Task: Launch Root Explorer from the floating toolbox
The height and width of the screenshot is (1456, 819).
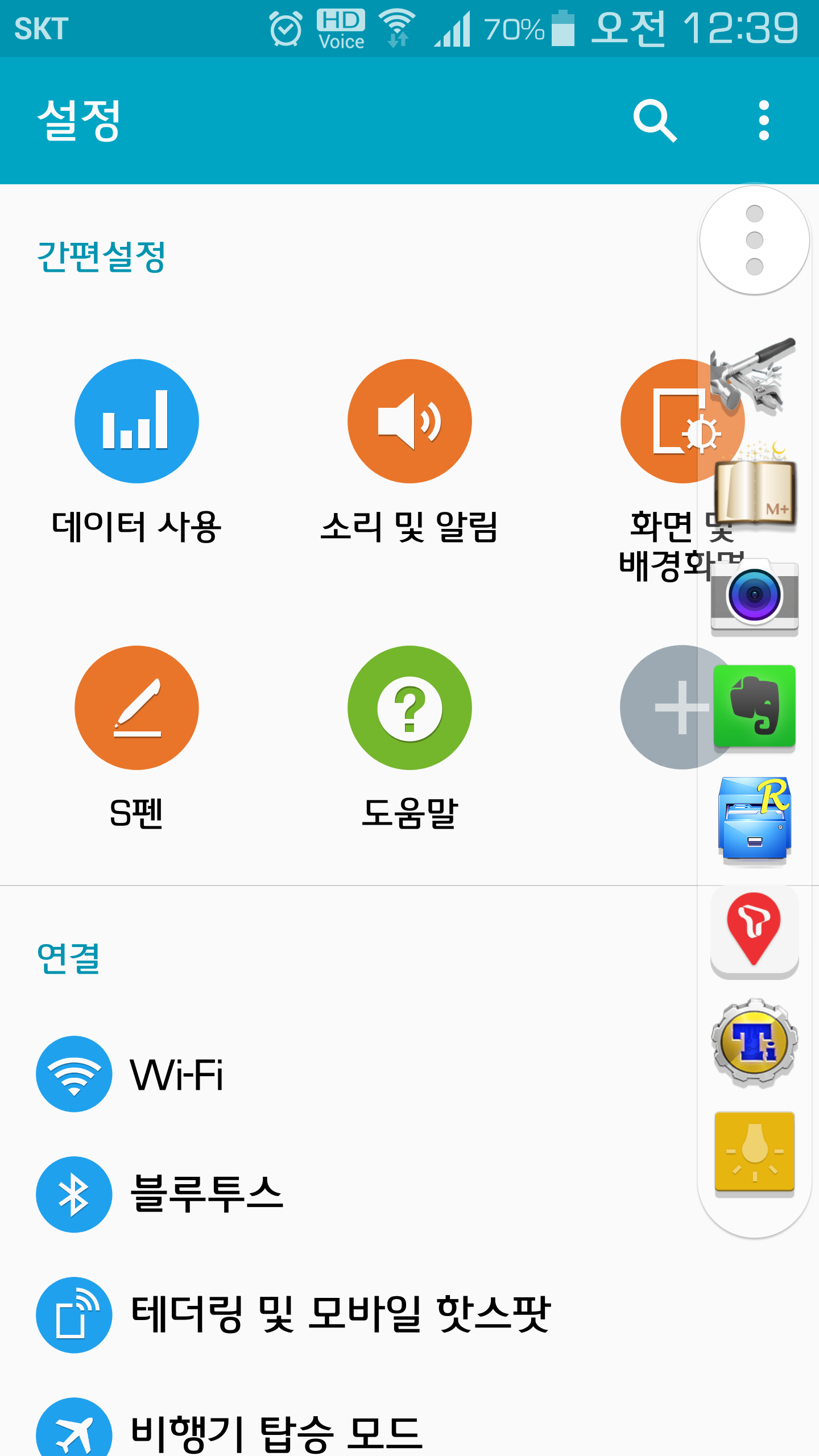Action: pyautogui.click(x=754, y=820)
